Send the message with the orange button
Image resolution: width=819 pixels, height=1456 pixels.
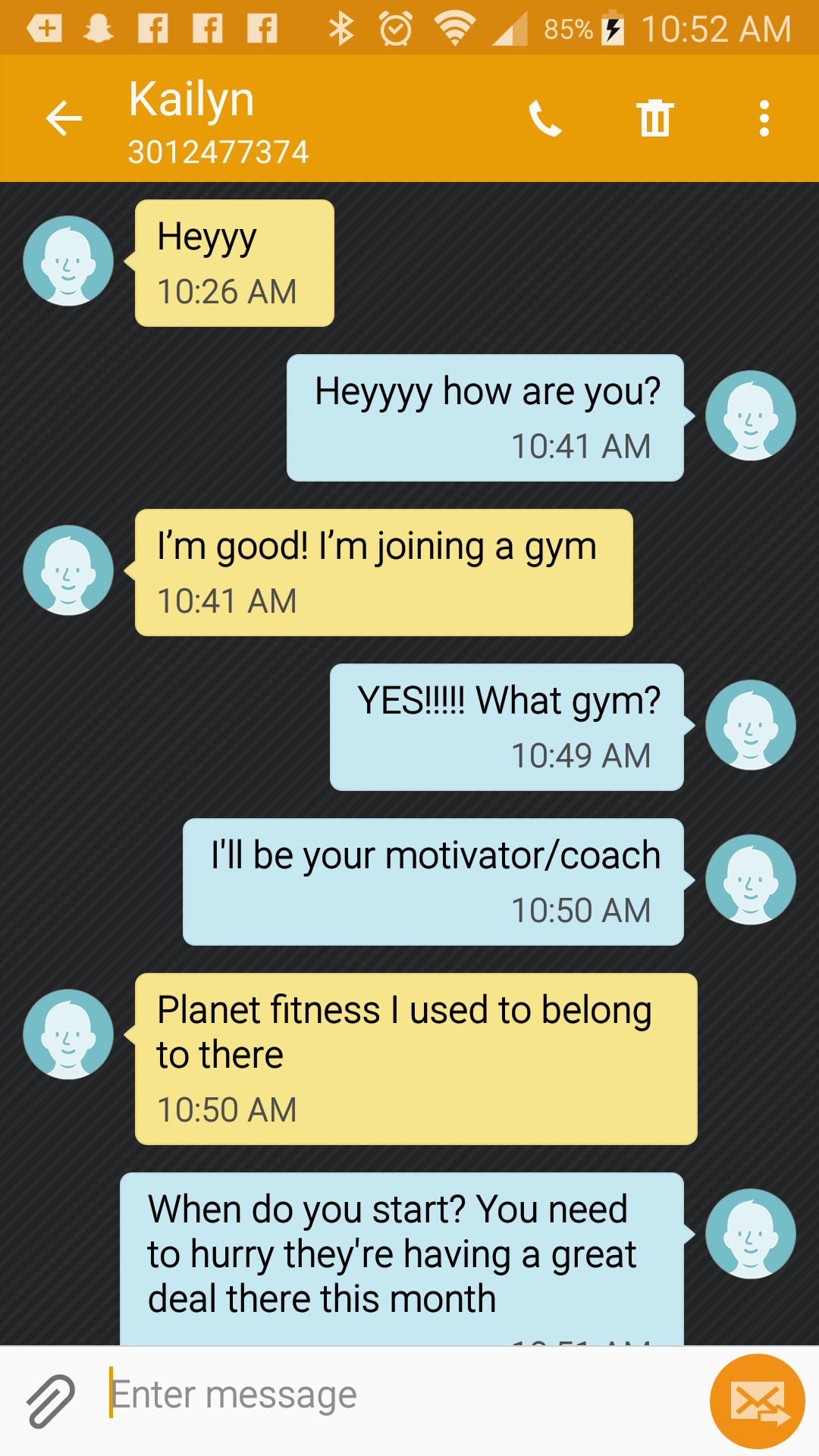click(x=757, y=1401)
